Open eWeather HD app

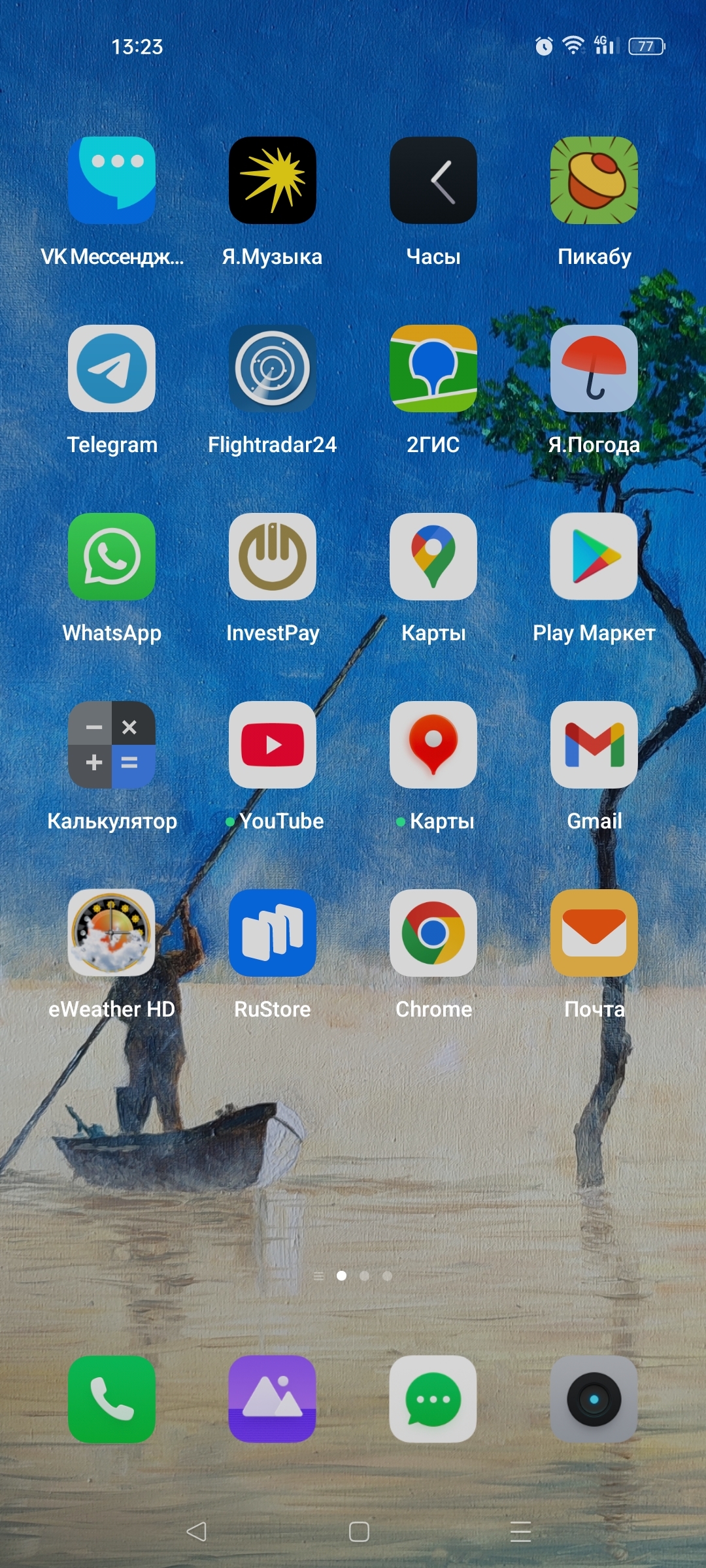[112, 933]
